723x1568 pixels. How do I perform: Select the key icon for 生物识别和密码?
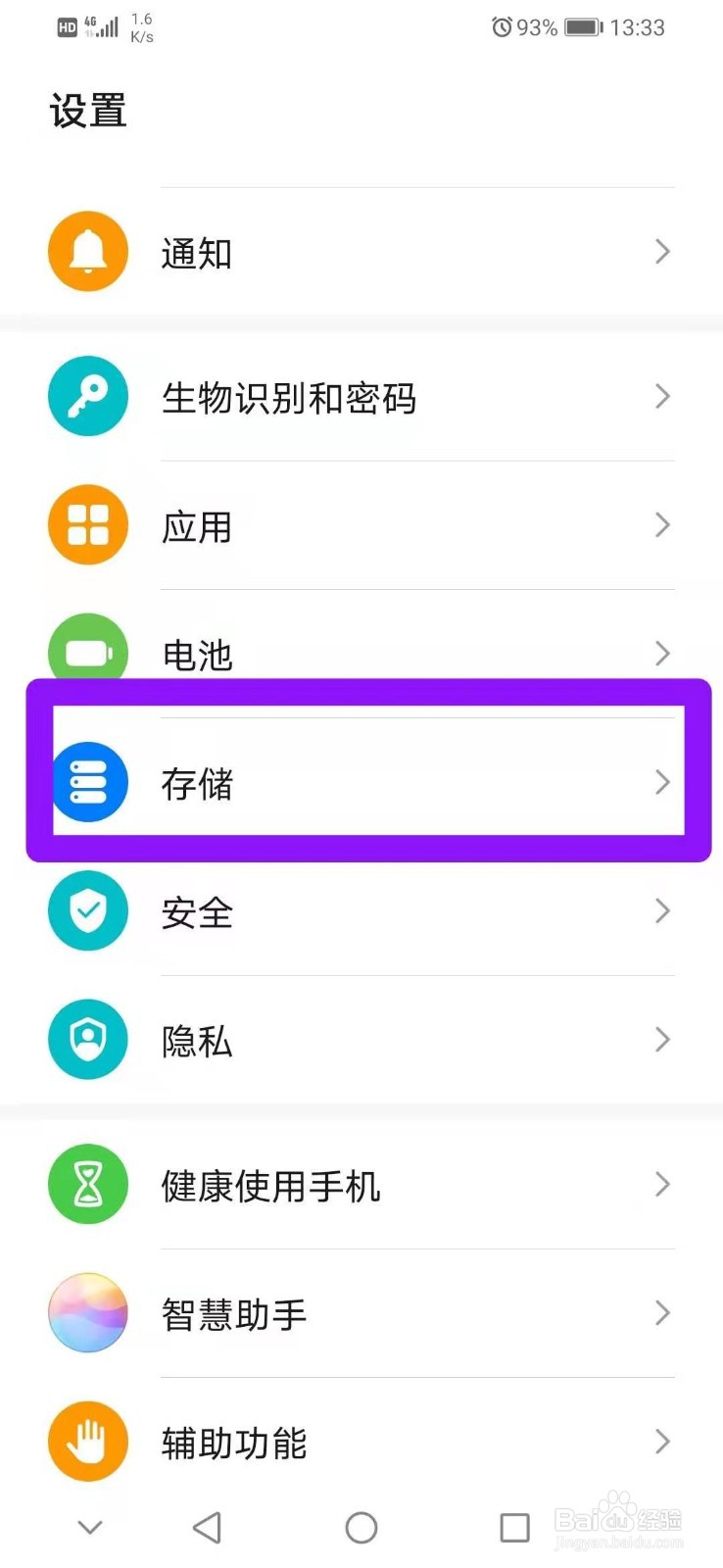87,396
